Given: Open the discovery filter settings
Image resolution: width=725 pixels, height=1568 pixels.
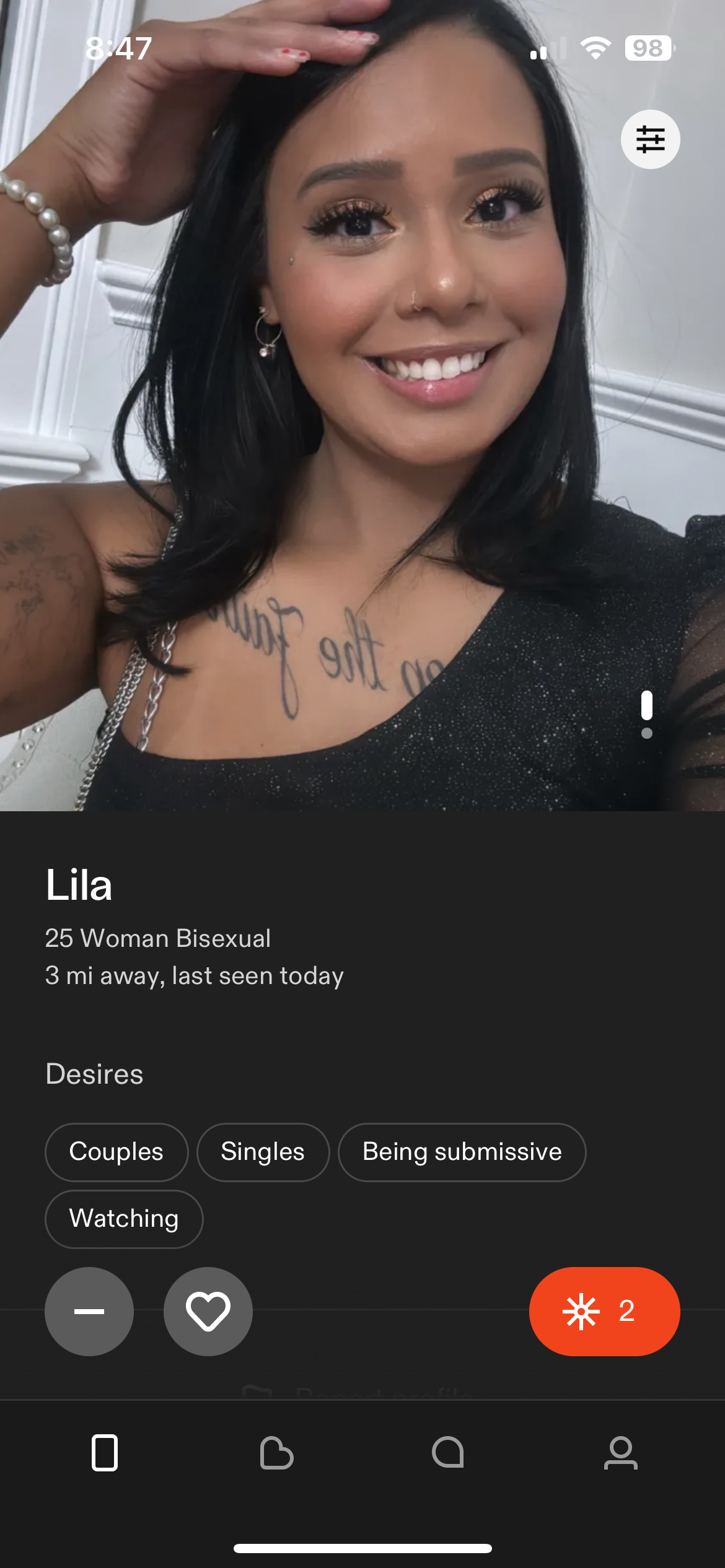Looking at the screenshot, I should tap(650, 139).
